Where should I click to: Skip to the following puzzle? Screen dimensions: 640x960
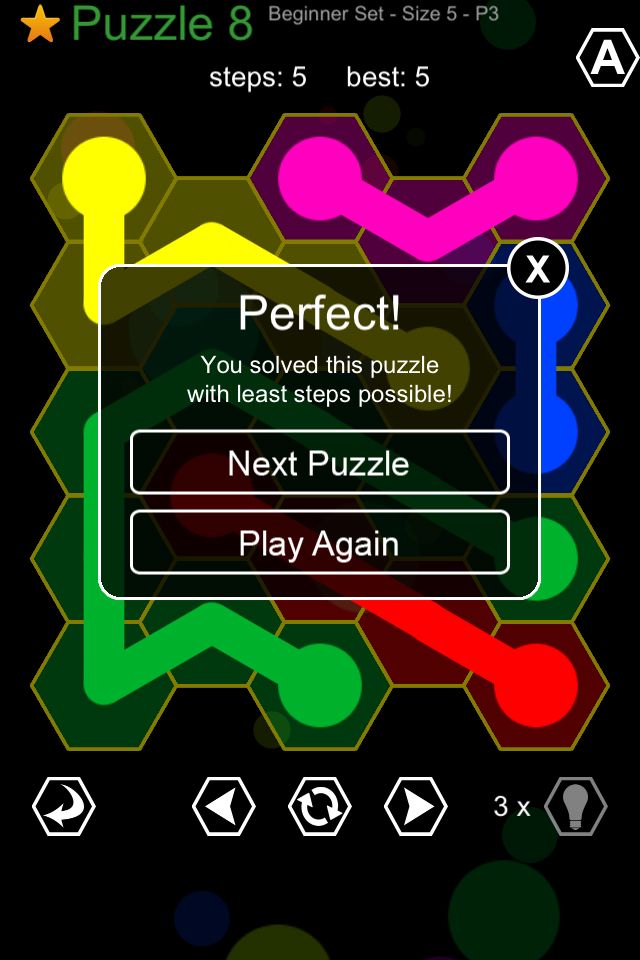click(416, 806)
